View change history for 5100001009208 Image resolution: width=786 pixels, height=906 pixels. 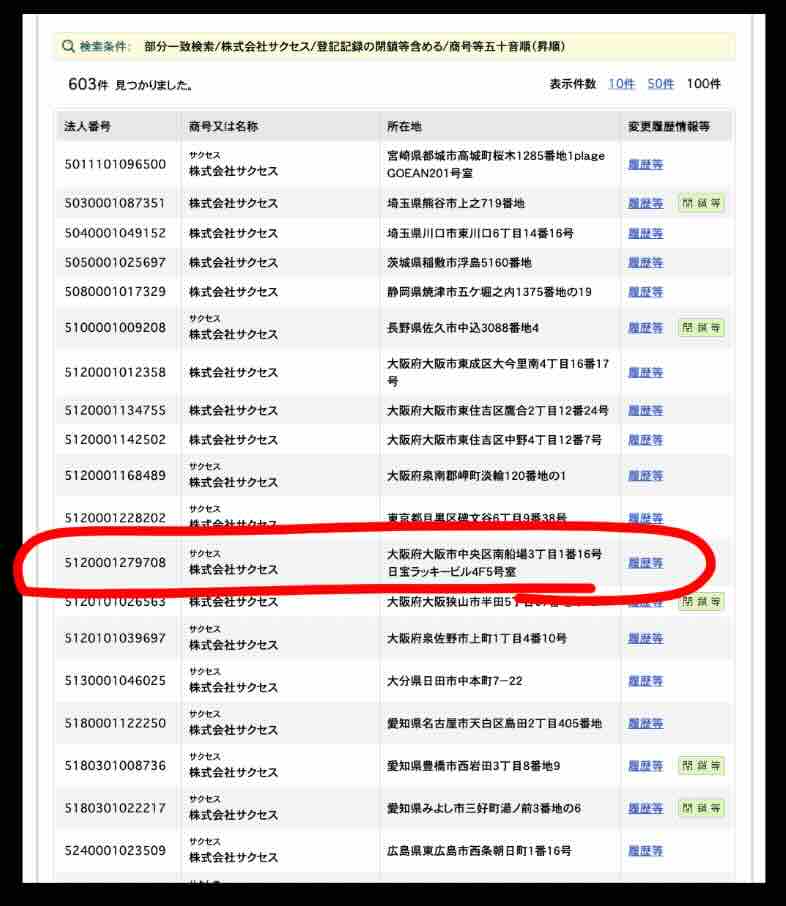tap(645, 328)
